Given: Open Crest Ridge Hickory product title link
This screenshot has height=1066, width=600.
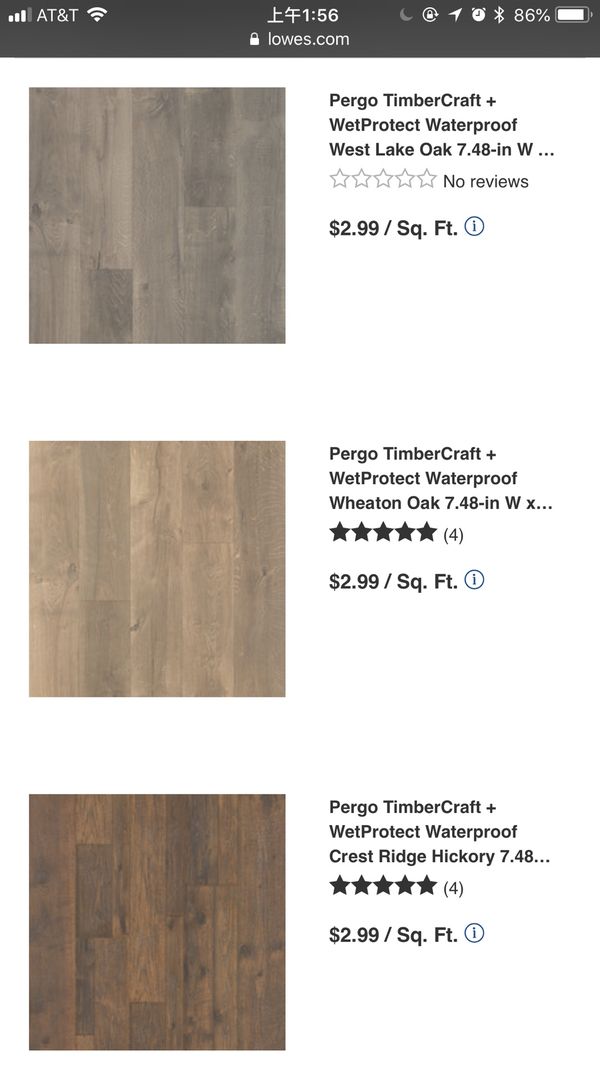Looking at the screenshot, I should pyautogui.click(x=440, y=832).
